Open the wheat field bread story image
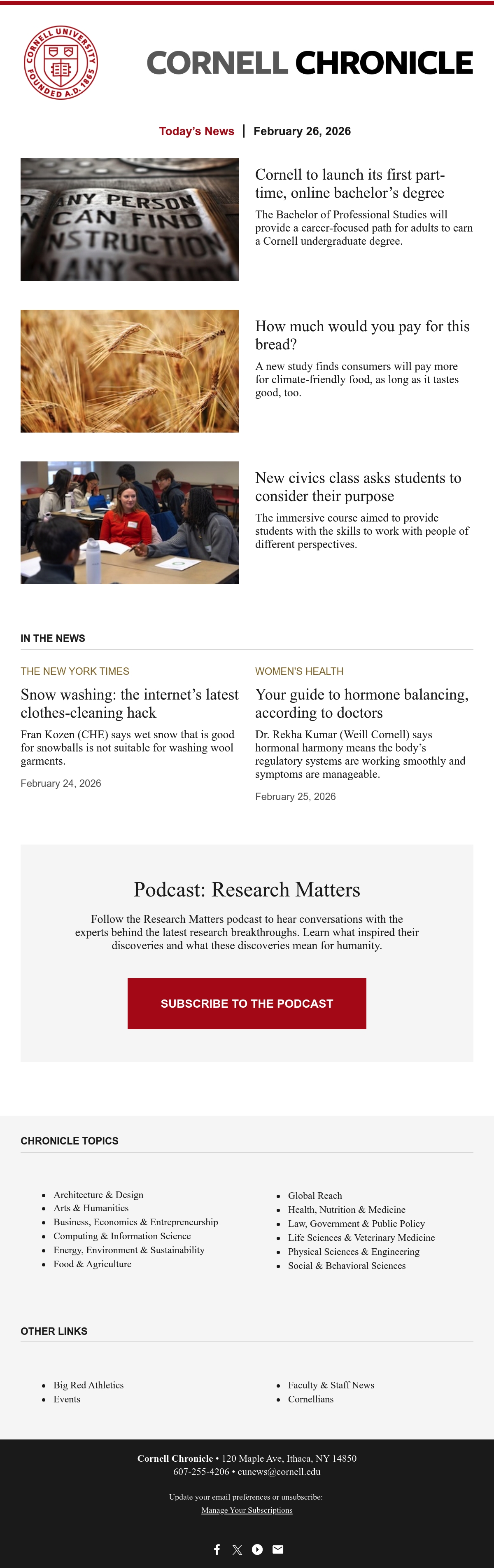Image resolution: width=494 pixels, height=1568 pixels. [x=130, y=371]
